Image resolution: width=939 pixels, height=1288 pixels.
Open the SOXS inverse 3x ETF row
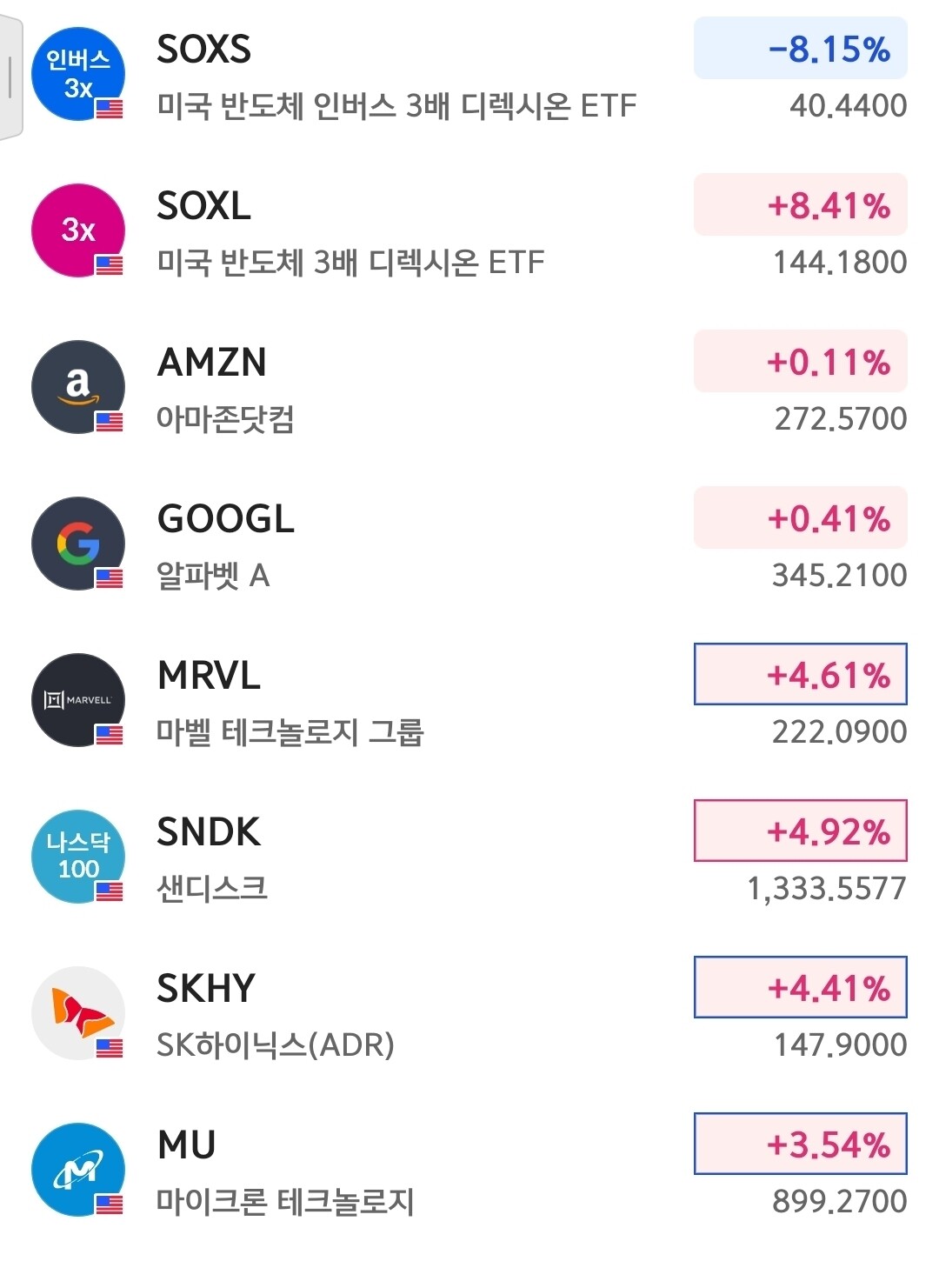469,77
